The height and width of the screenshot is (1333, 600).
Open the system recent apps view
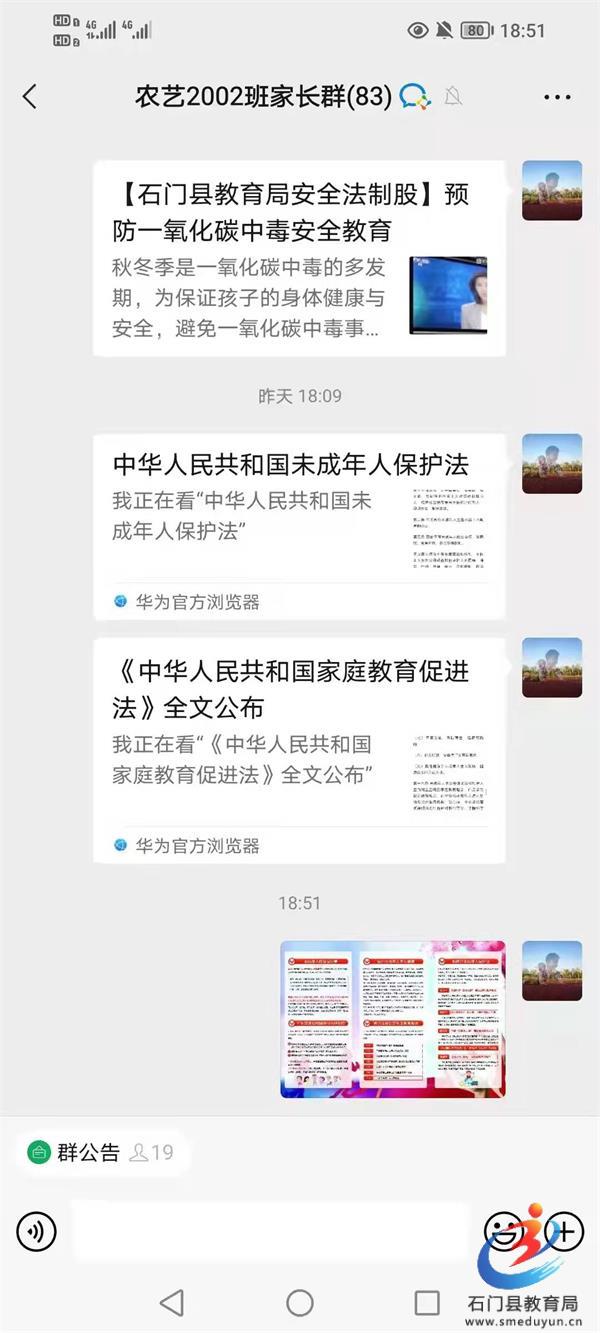coord(427,1302)
